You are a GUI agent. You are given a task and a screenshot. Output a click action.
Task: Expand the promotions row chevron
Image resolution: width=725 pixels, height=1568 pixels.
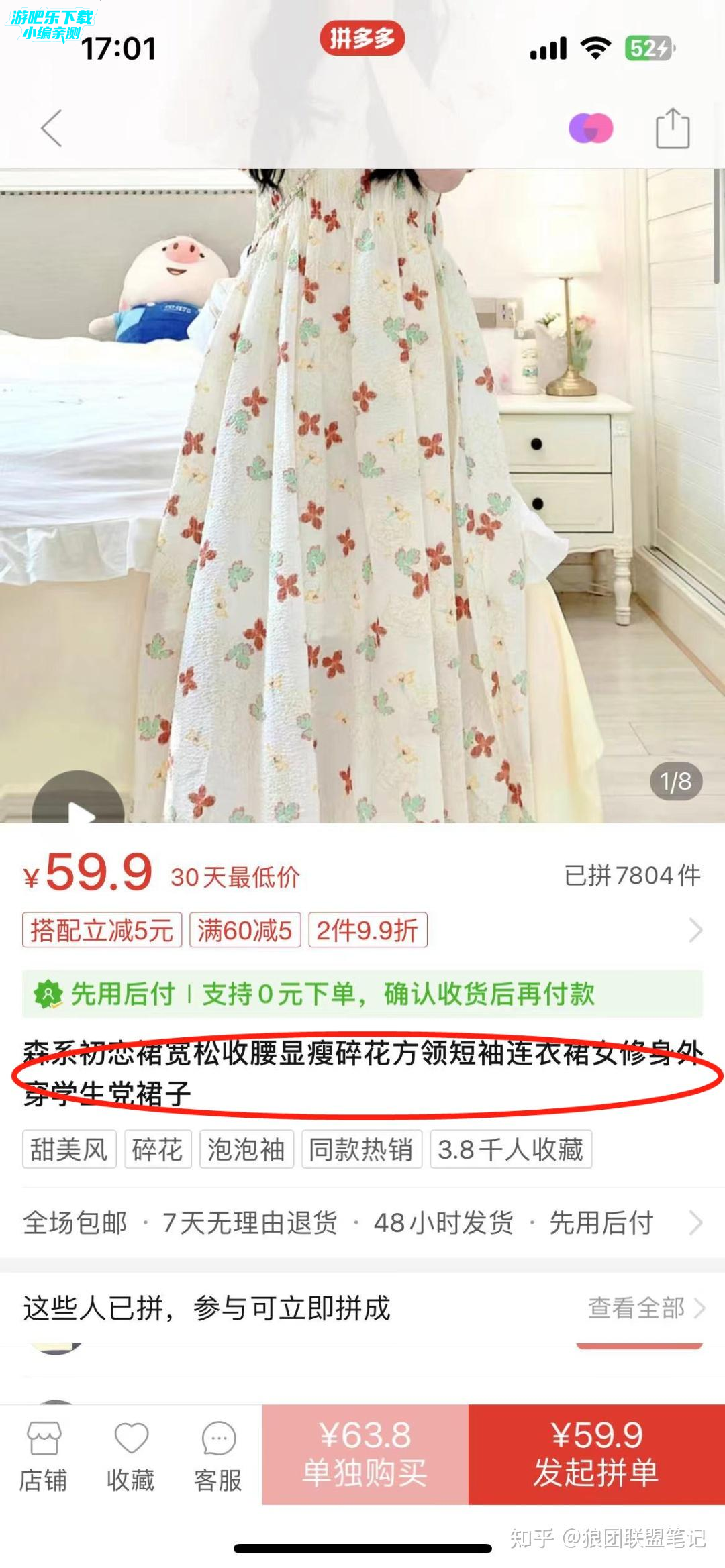695,931
